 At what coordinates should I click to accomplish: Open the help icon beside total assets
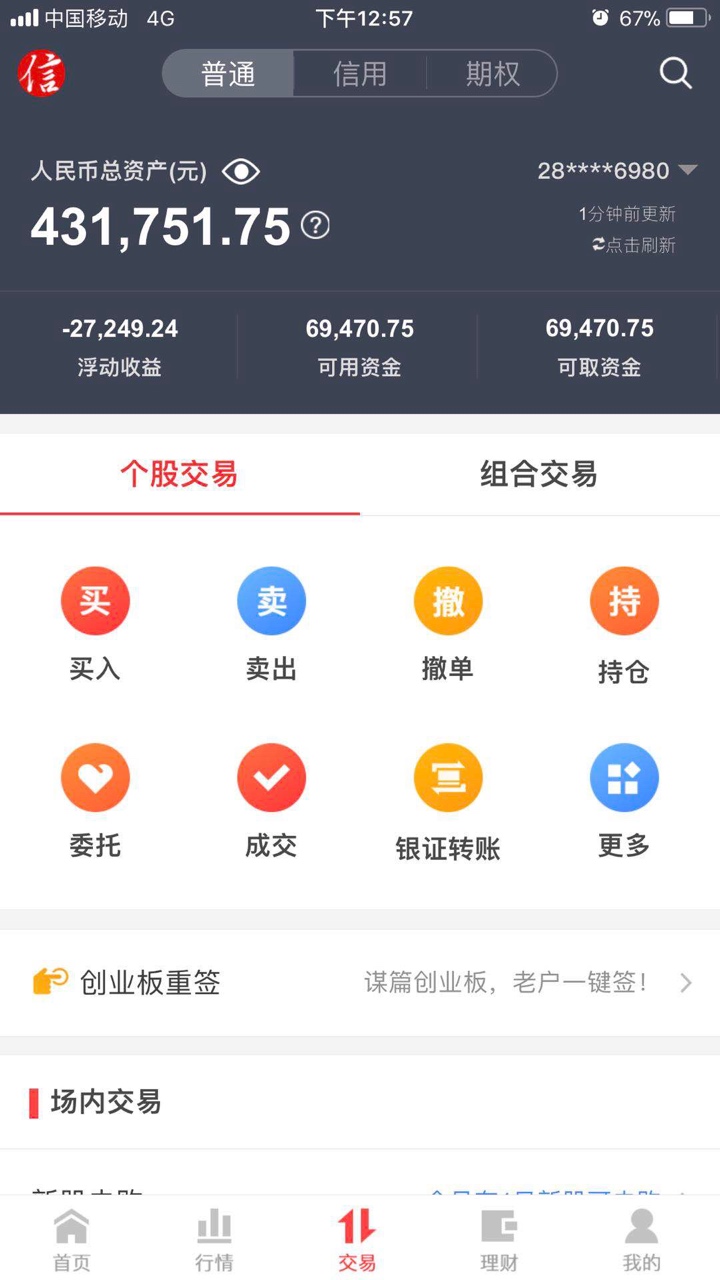tap(315, 226)
